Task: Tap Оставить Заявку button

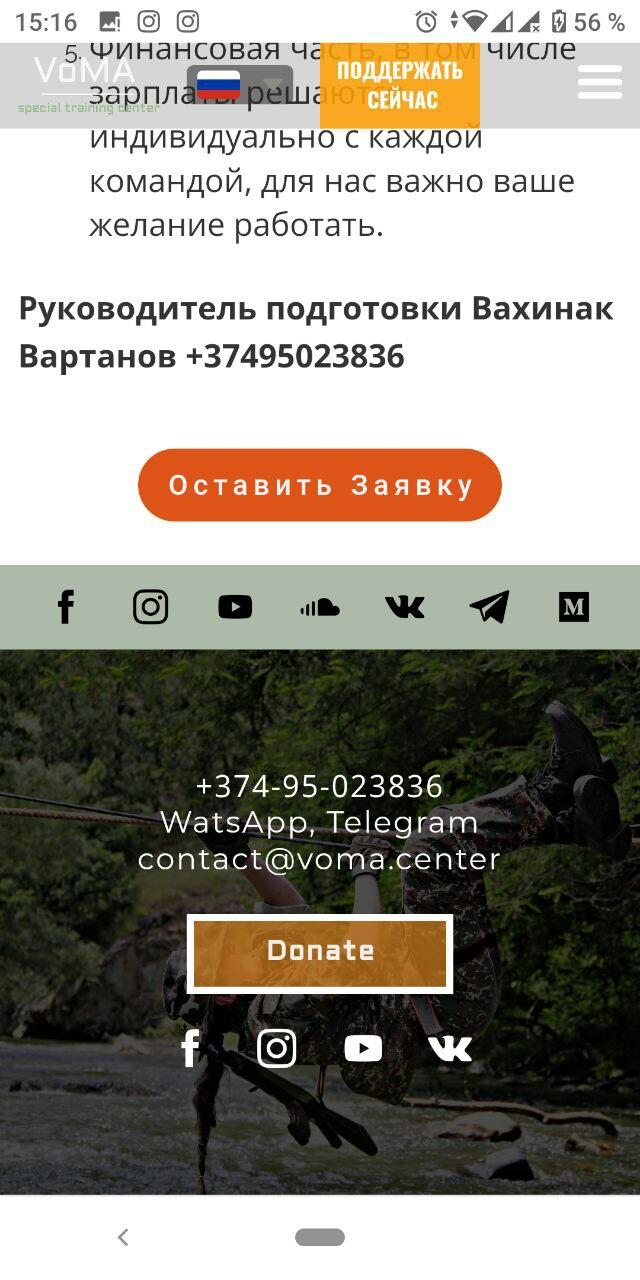Action: click(320, 485)
